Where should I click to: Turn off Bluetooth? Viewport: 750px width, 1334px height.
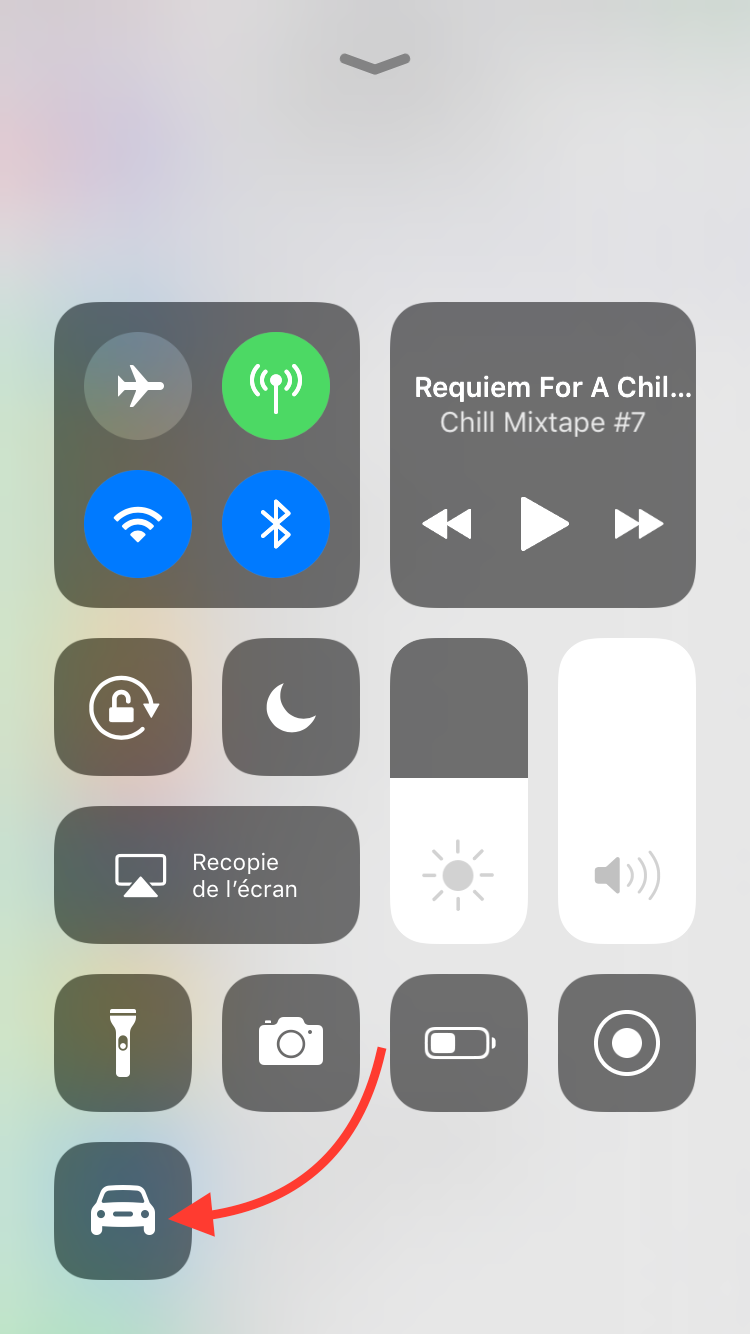coord(276,524)
